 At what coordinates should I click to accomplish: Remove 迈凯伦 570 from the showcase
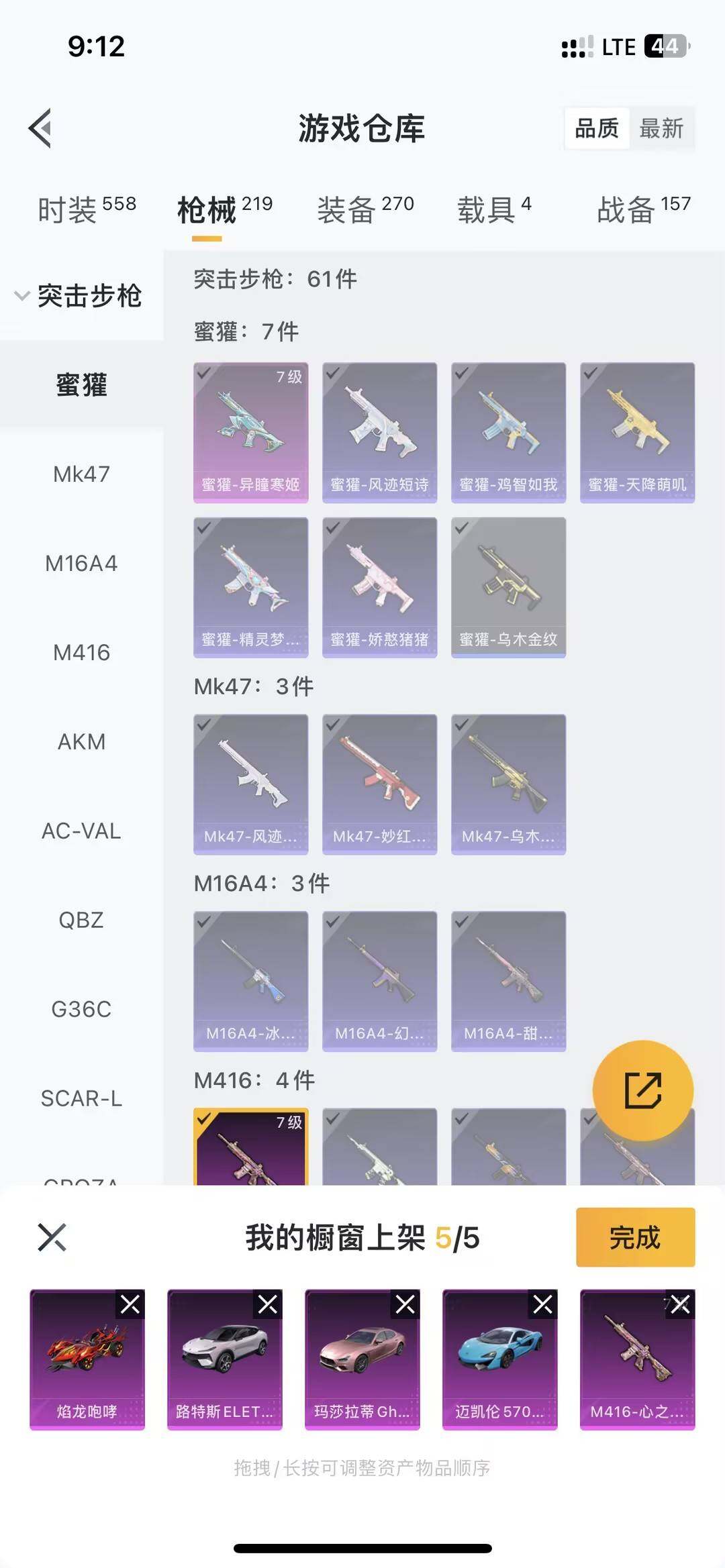542,1304
